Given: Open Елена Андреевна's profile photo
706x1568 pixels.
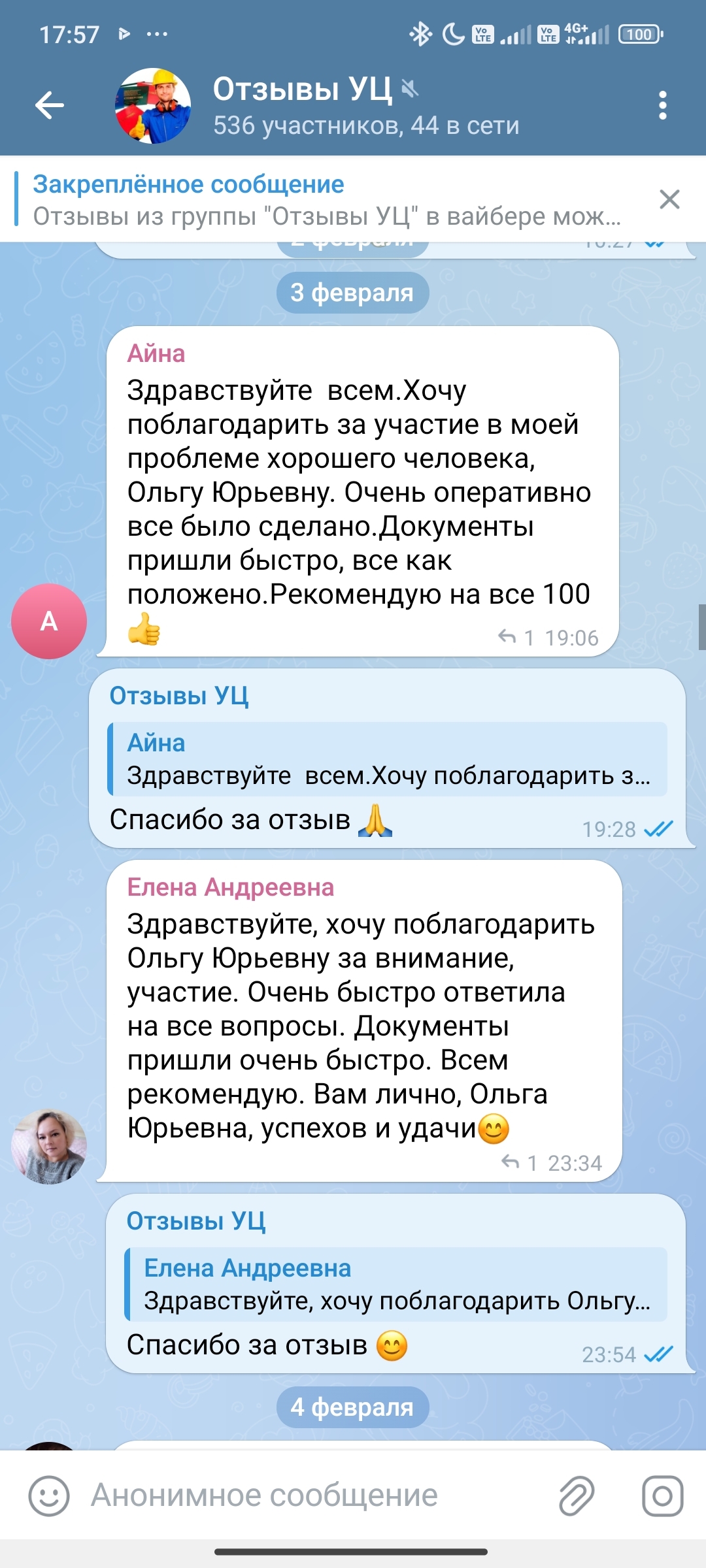Looking at the screenshot, I should [49, 1147].
